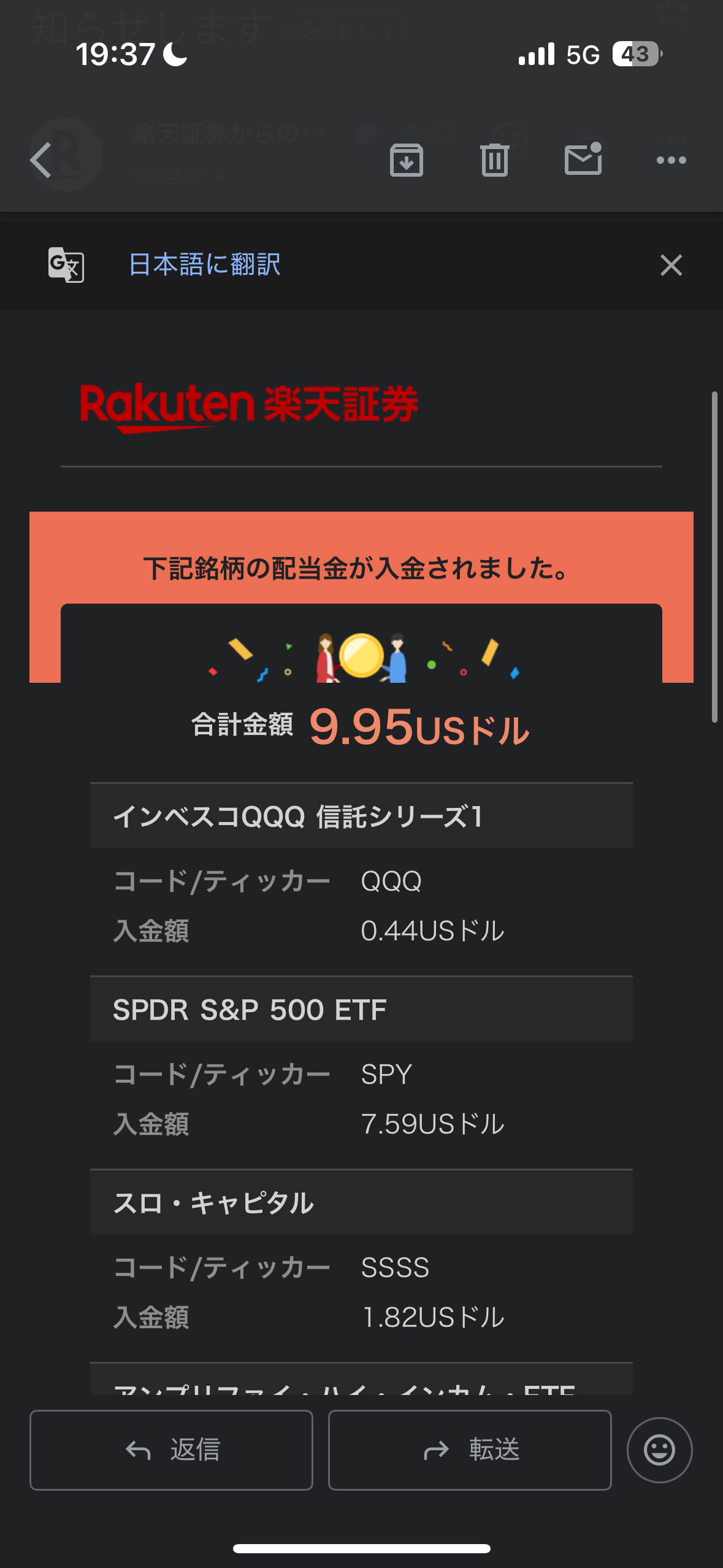Delete this email via trash icon
Screen dimensions: 723x1568
point(494,160)
